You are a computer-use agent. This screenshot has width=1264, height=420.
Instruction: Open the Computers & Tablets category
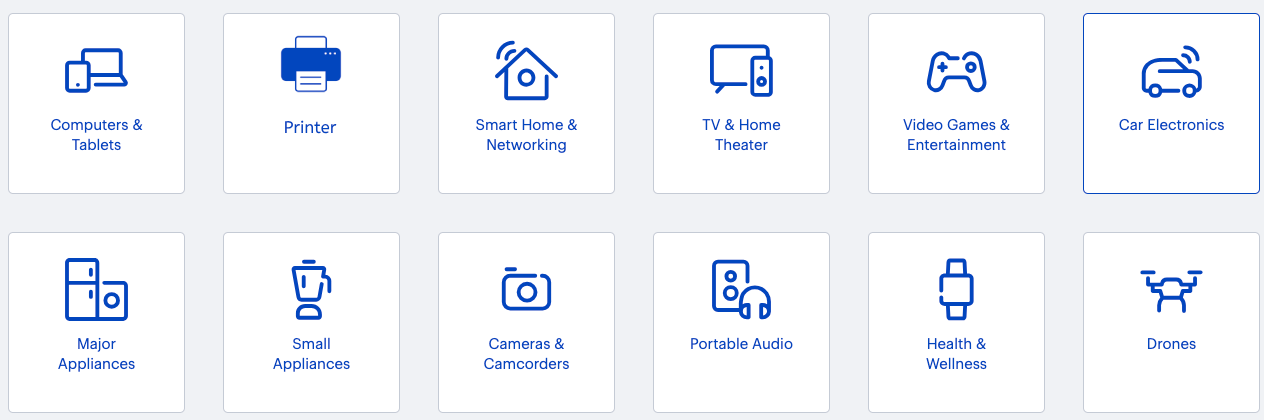point(96,103)
